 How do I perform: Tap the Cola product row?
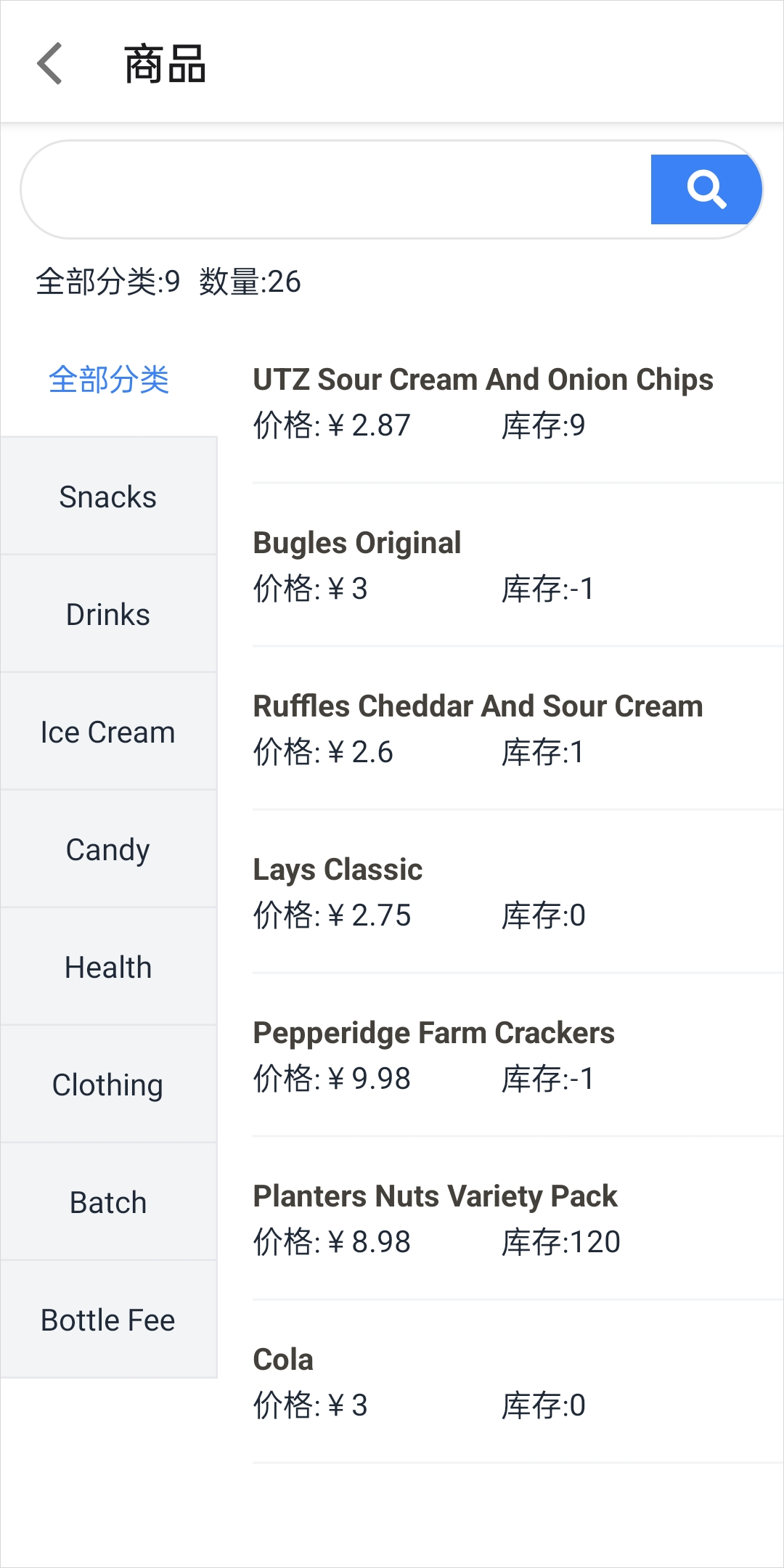point(518,1381)
